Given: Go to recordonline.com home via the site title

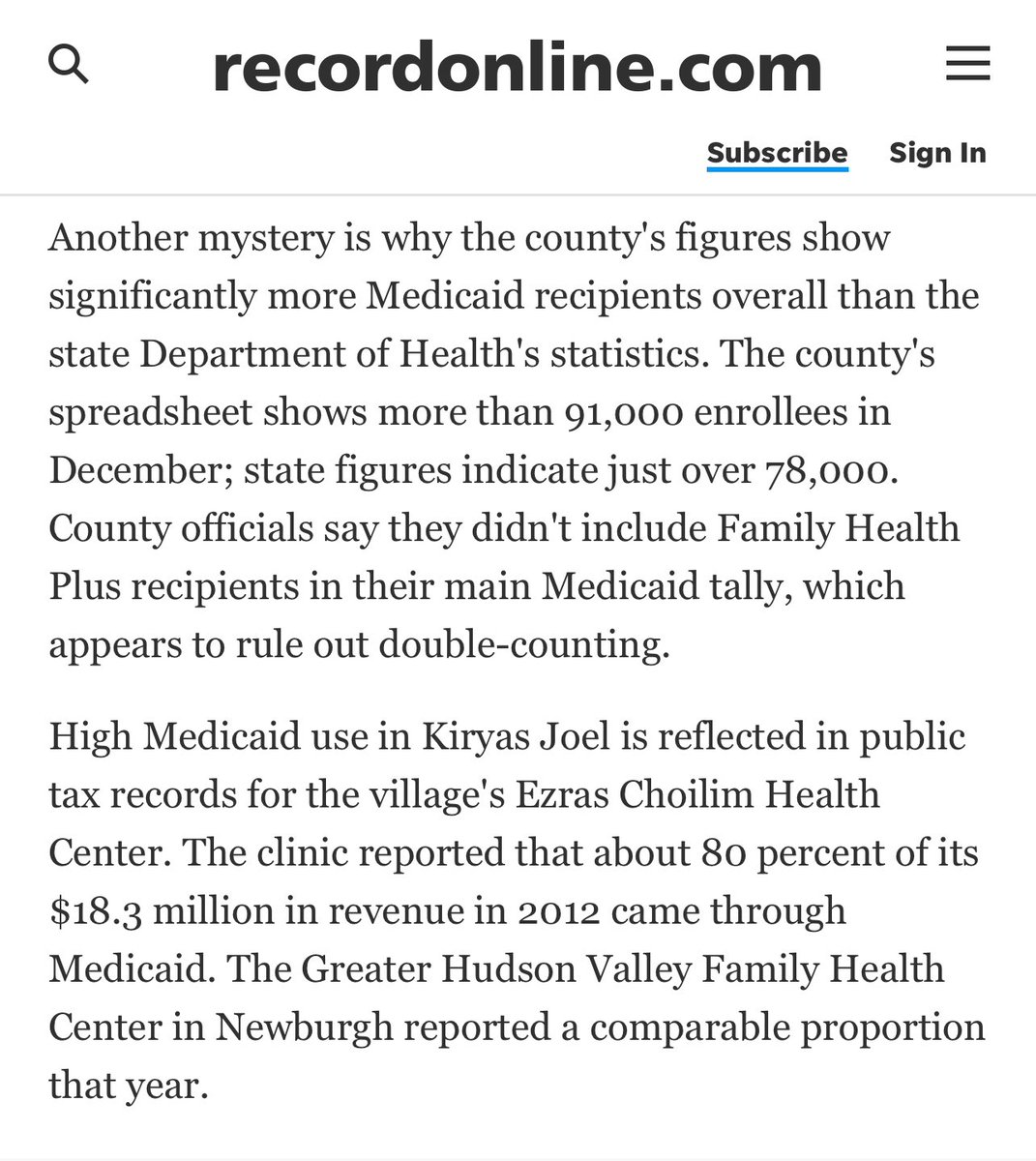Looking at the screenshot, I should [517, 68].
